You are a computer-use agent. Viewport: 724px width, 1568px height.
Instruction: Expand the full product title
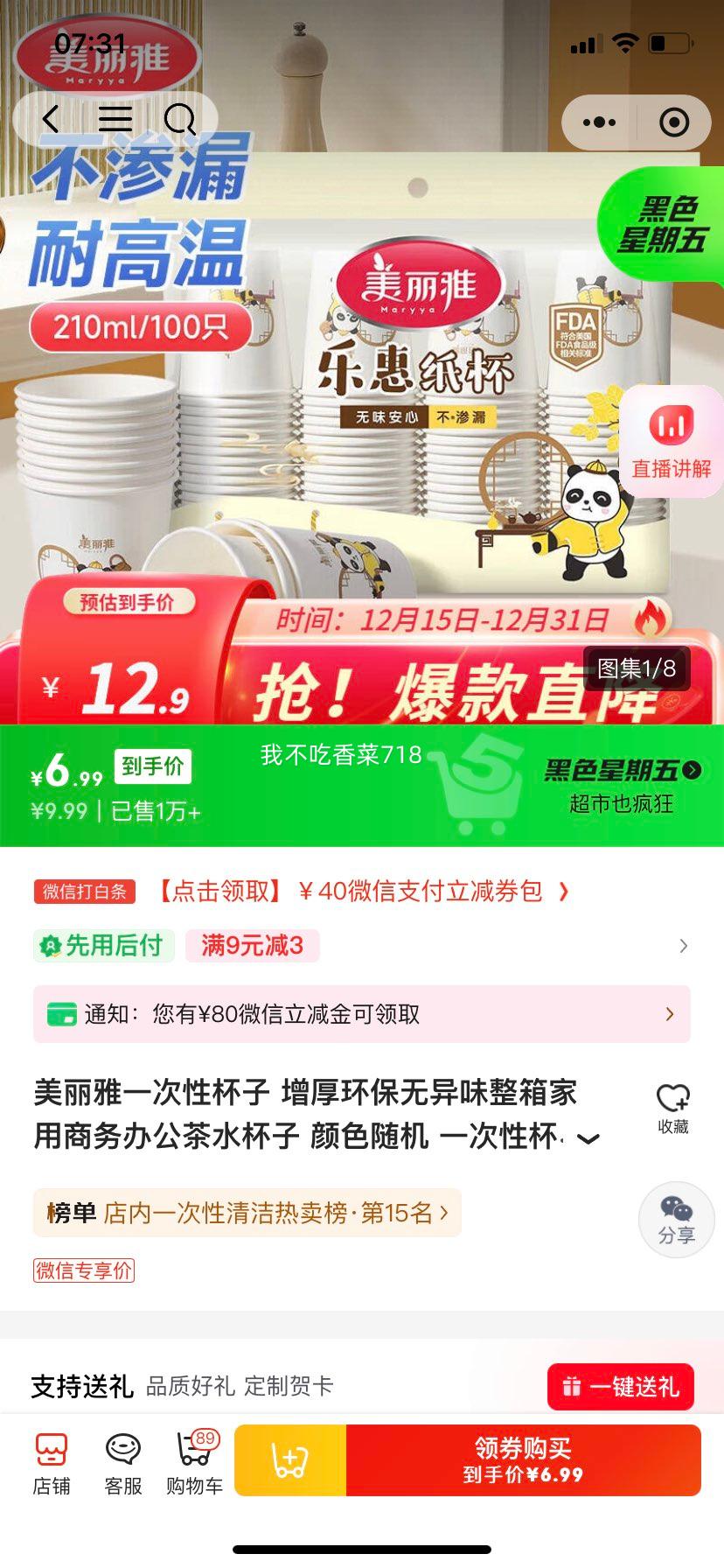pos(587,1137)
